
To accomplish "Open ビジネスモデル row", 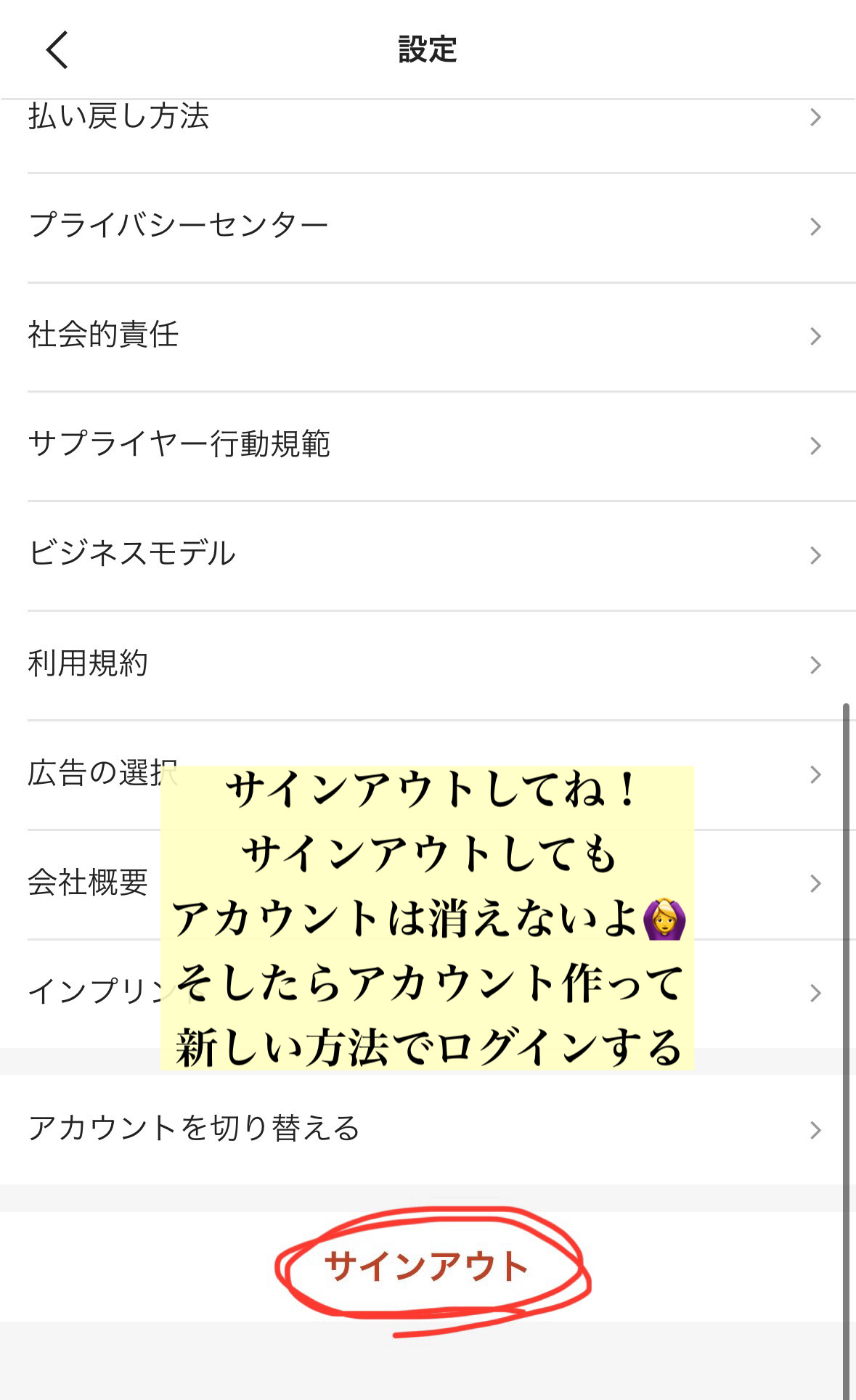I will click(x=132, y=554).
